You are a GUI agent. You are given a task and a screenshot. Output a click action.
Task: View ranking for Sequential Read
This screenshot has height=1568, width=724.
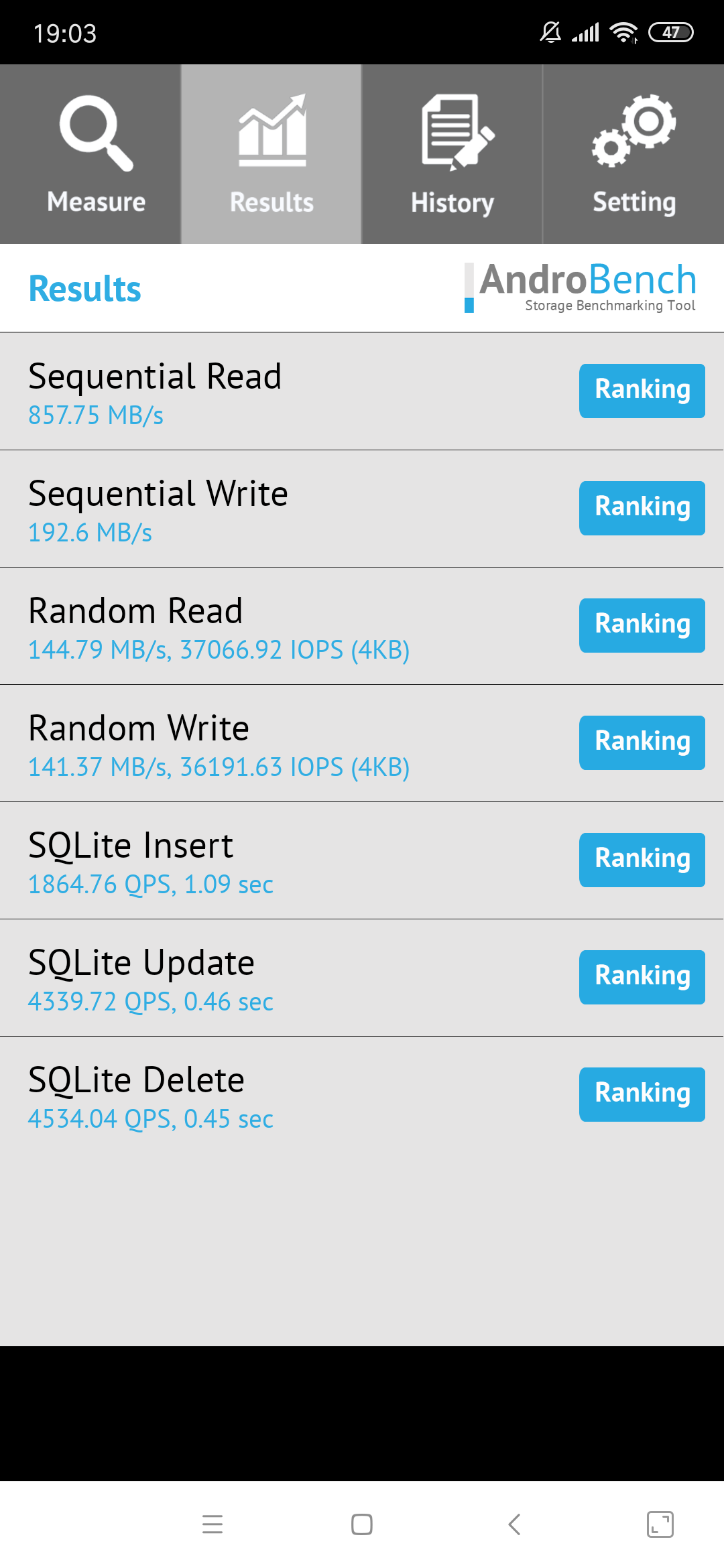point(642,391)
